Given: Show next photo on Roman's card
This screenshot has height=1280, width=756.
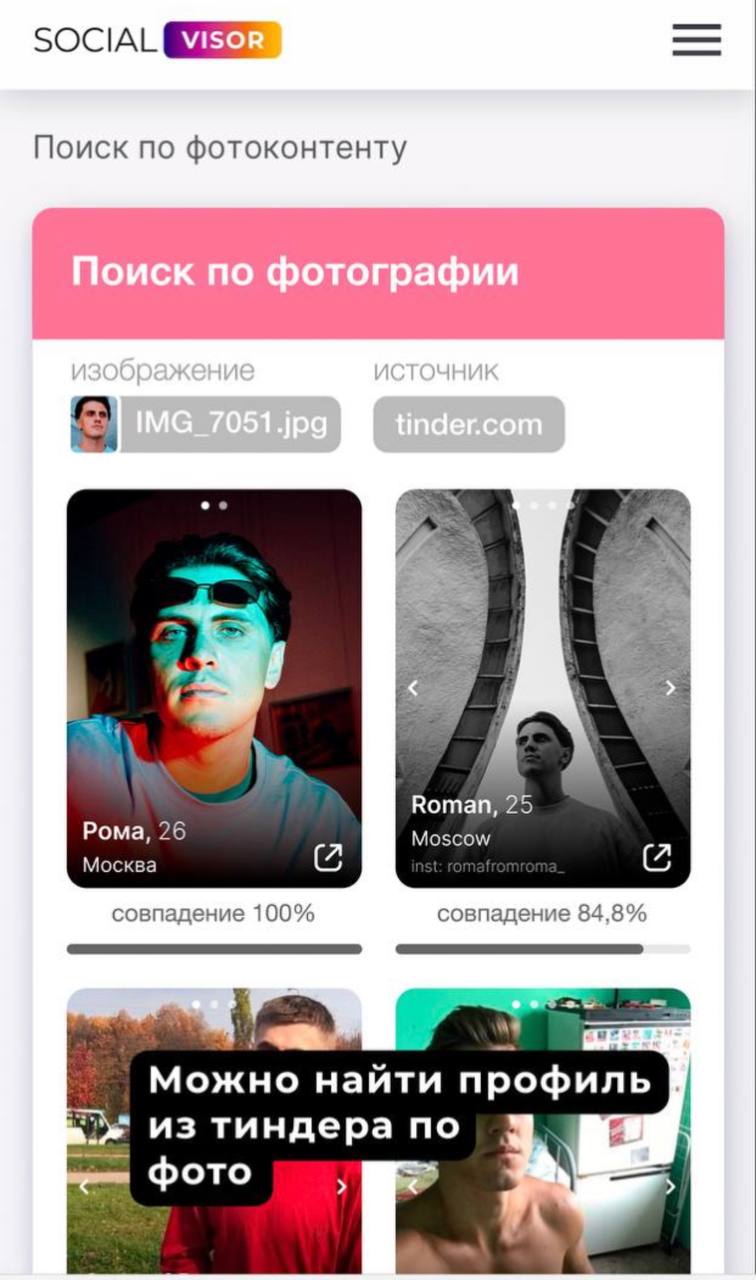Looking at the screenshot, I should 670,688.
